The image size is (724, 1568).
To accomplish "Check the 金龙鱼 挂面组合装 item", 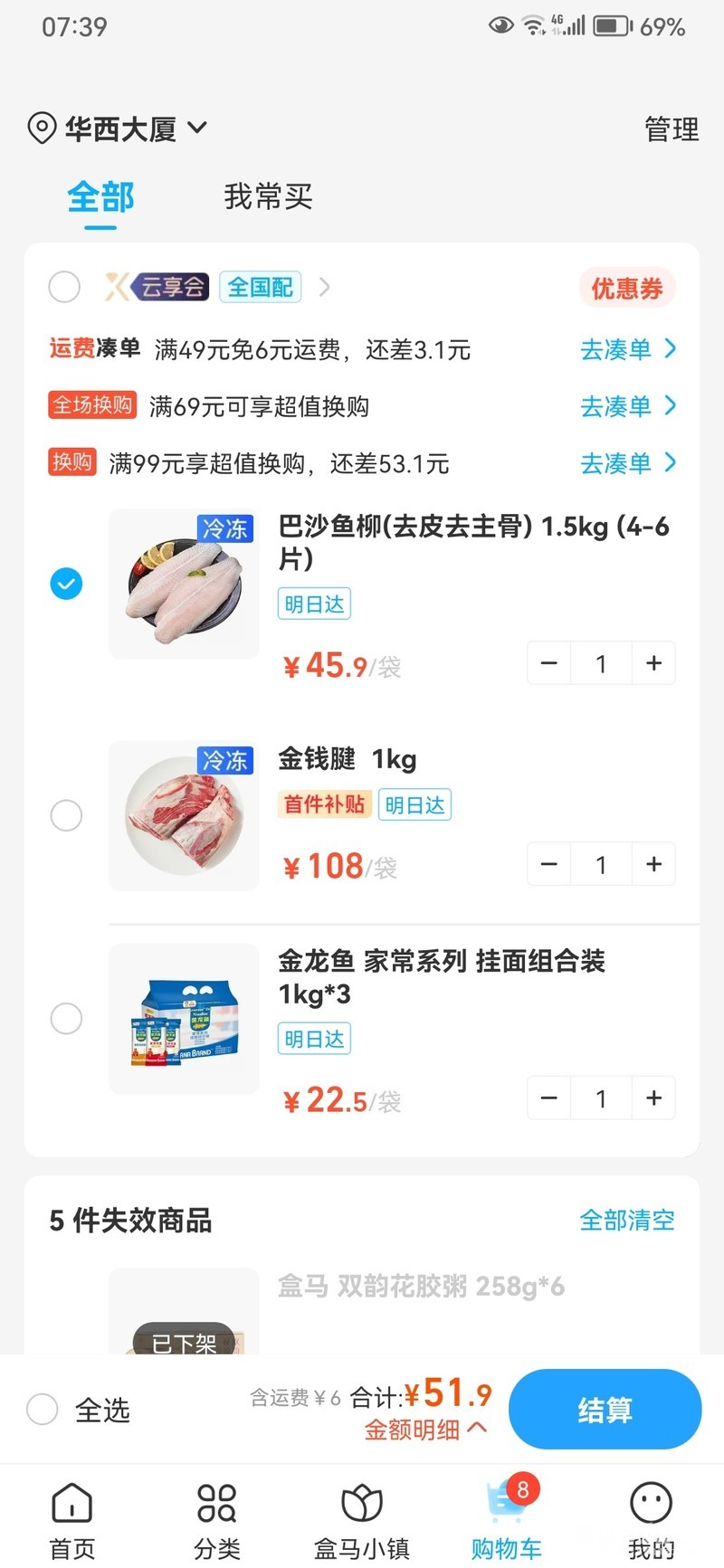I will tap(66, 1018).
